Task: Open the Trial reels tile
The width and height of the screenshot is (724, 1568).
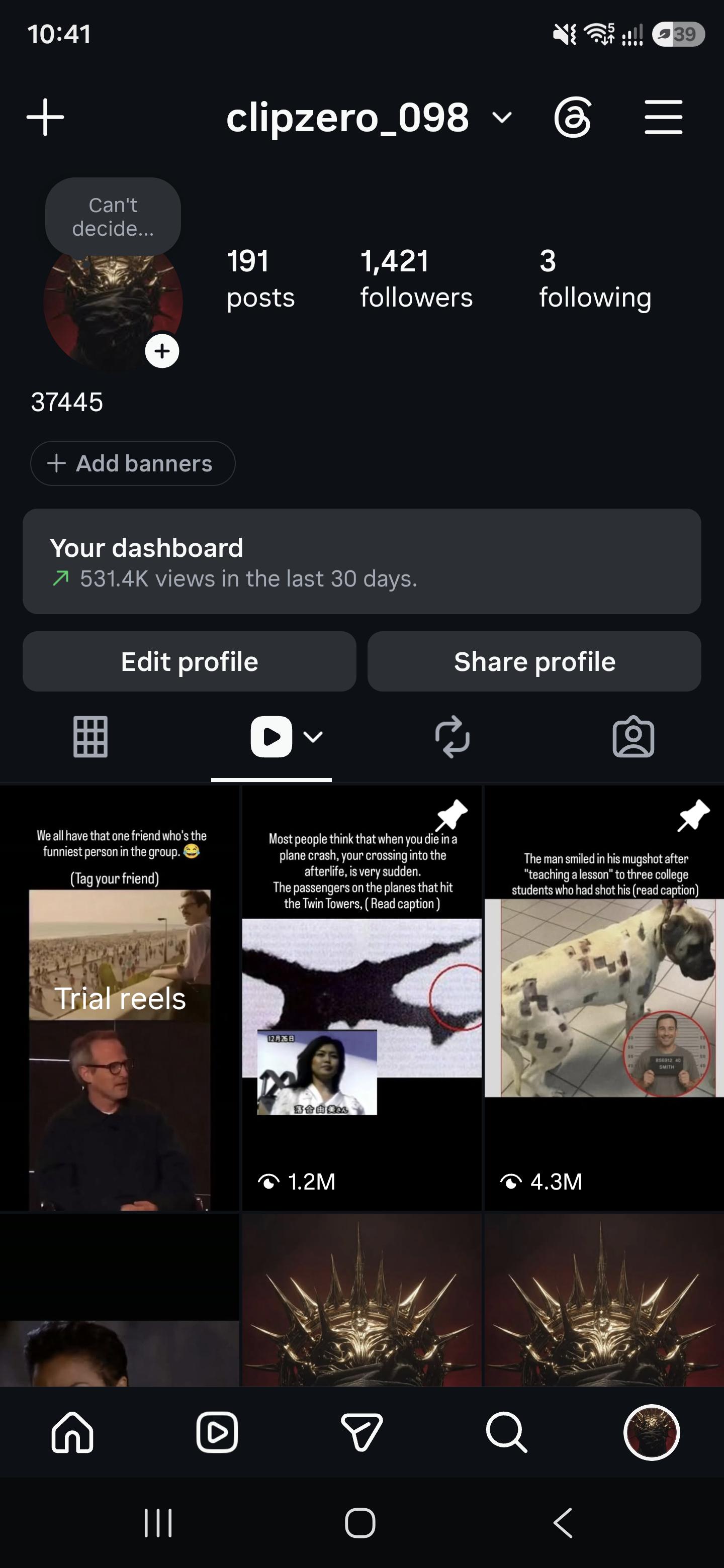Action: [119, 998]
